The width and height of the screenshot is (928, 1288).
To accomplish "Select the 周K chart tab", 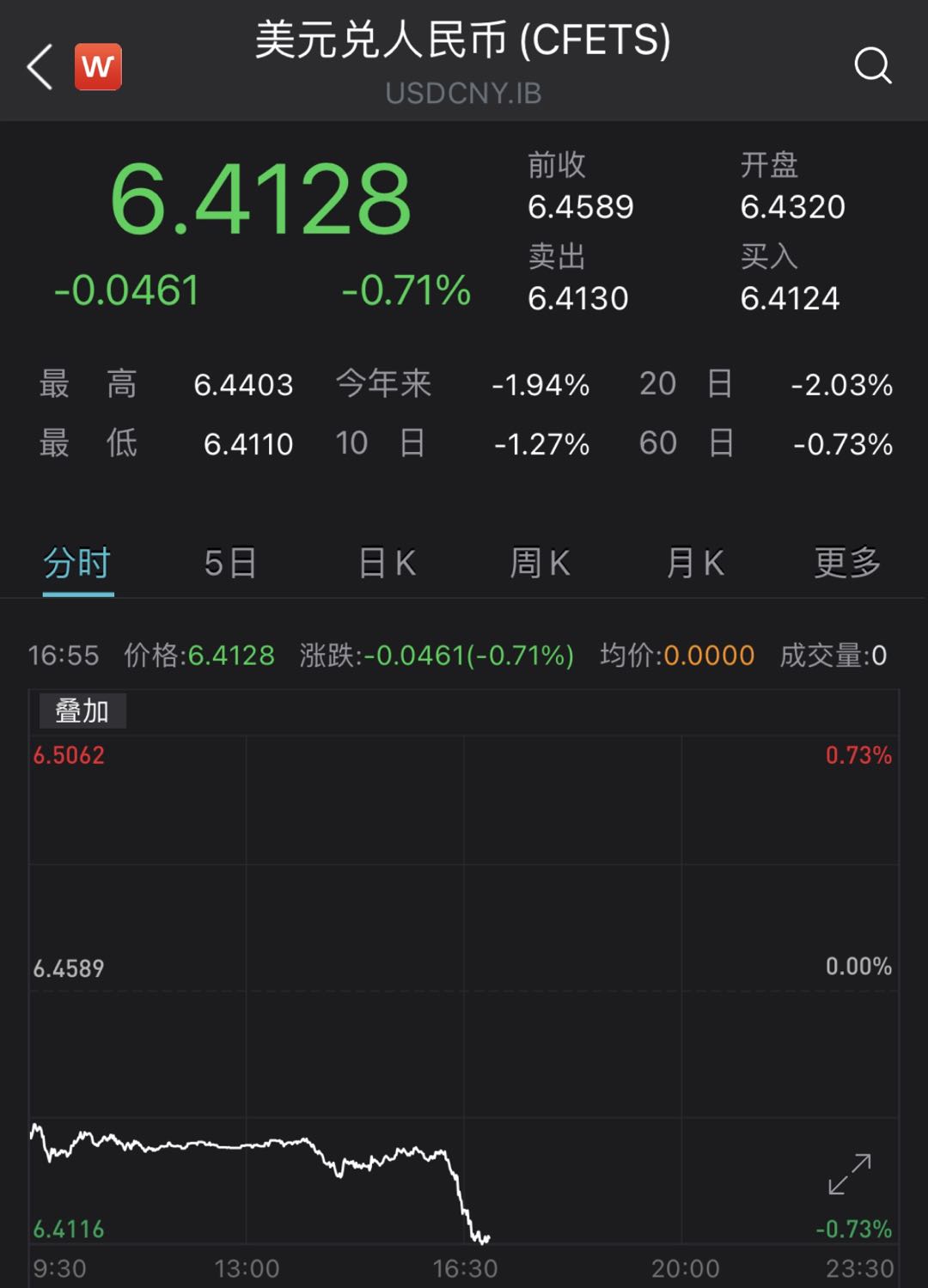I will click(x=540, y=564).
